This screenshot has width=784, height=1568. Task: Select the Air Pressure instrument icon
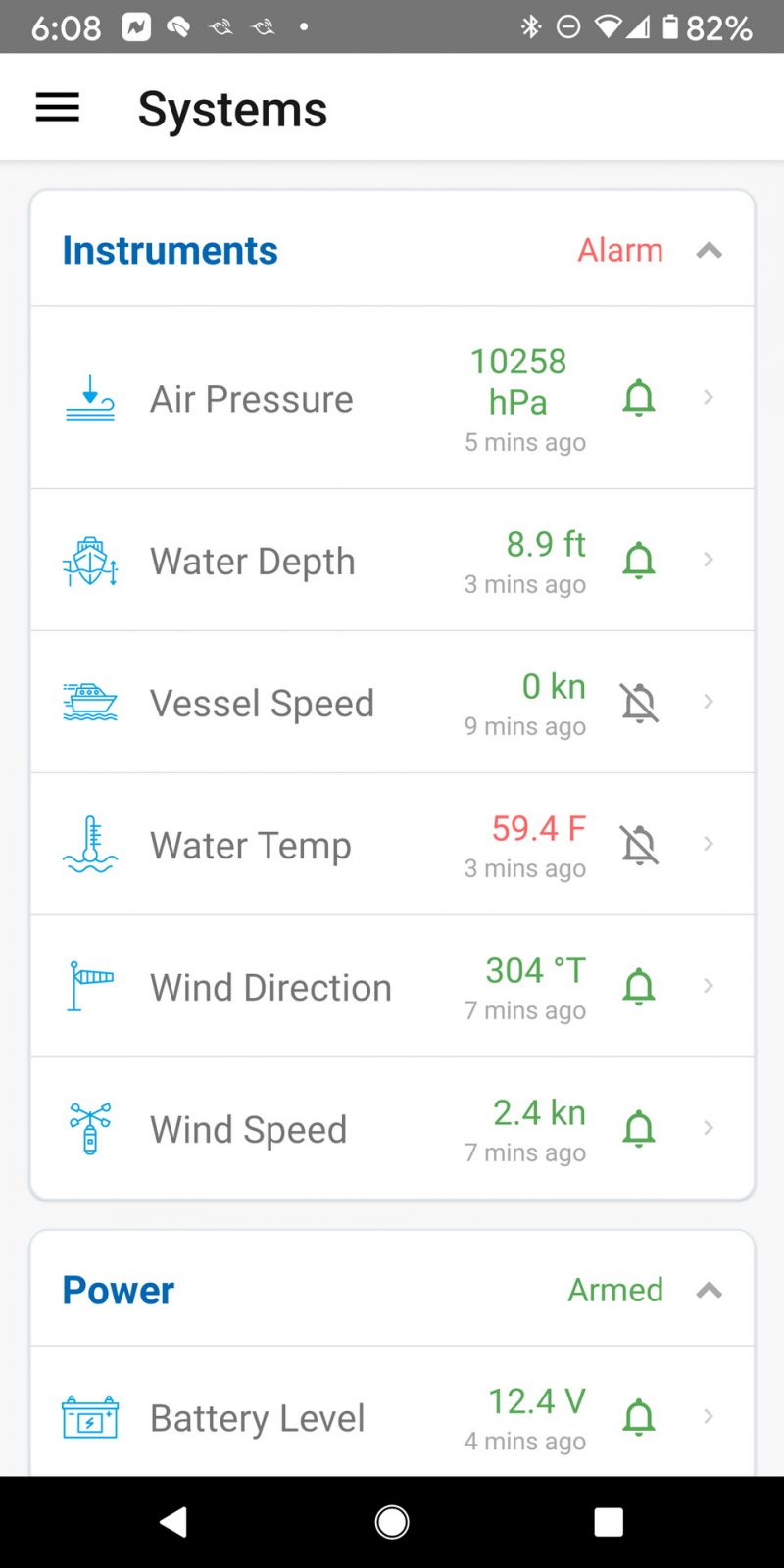pos(89,397)
